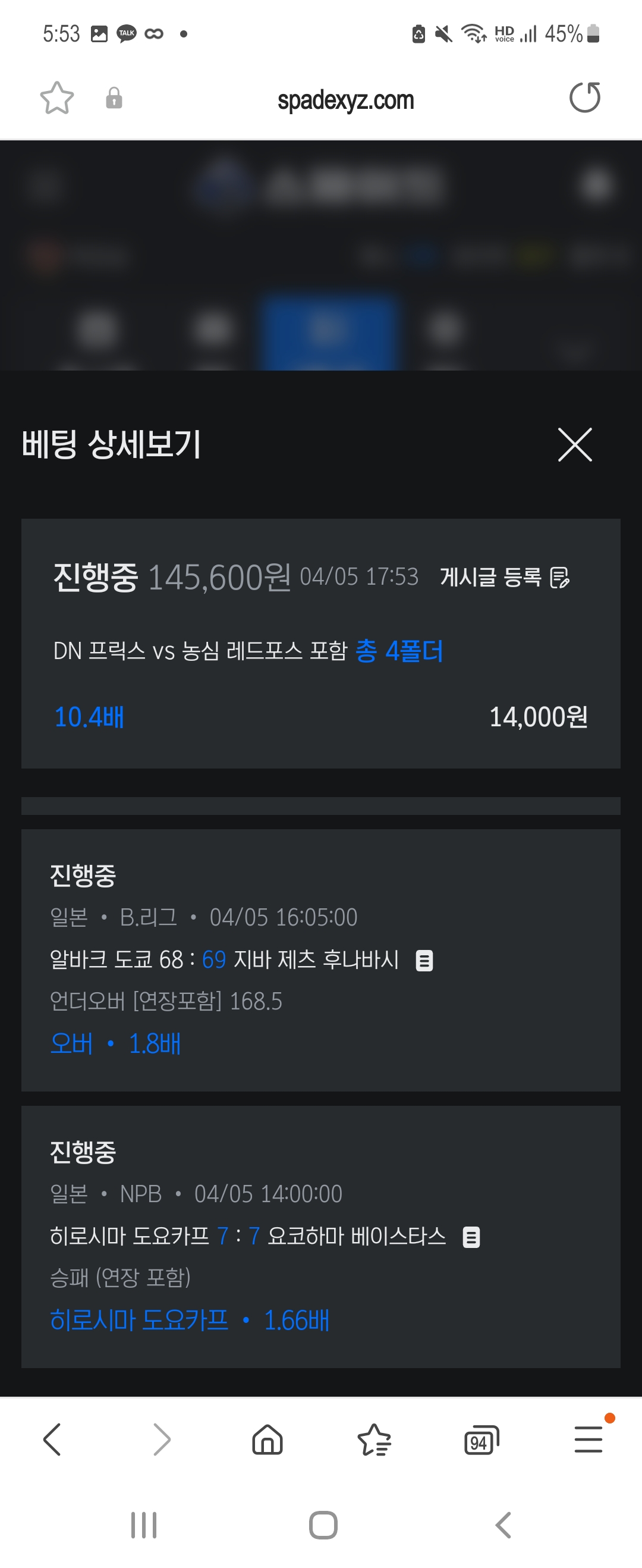Go to the phone's home screen
The width and height of the screenshot is (642, 1568).
point(323,1525)
